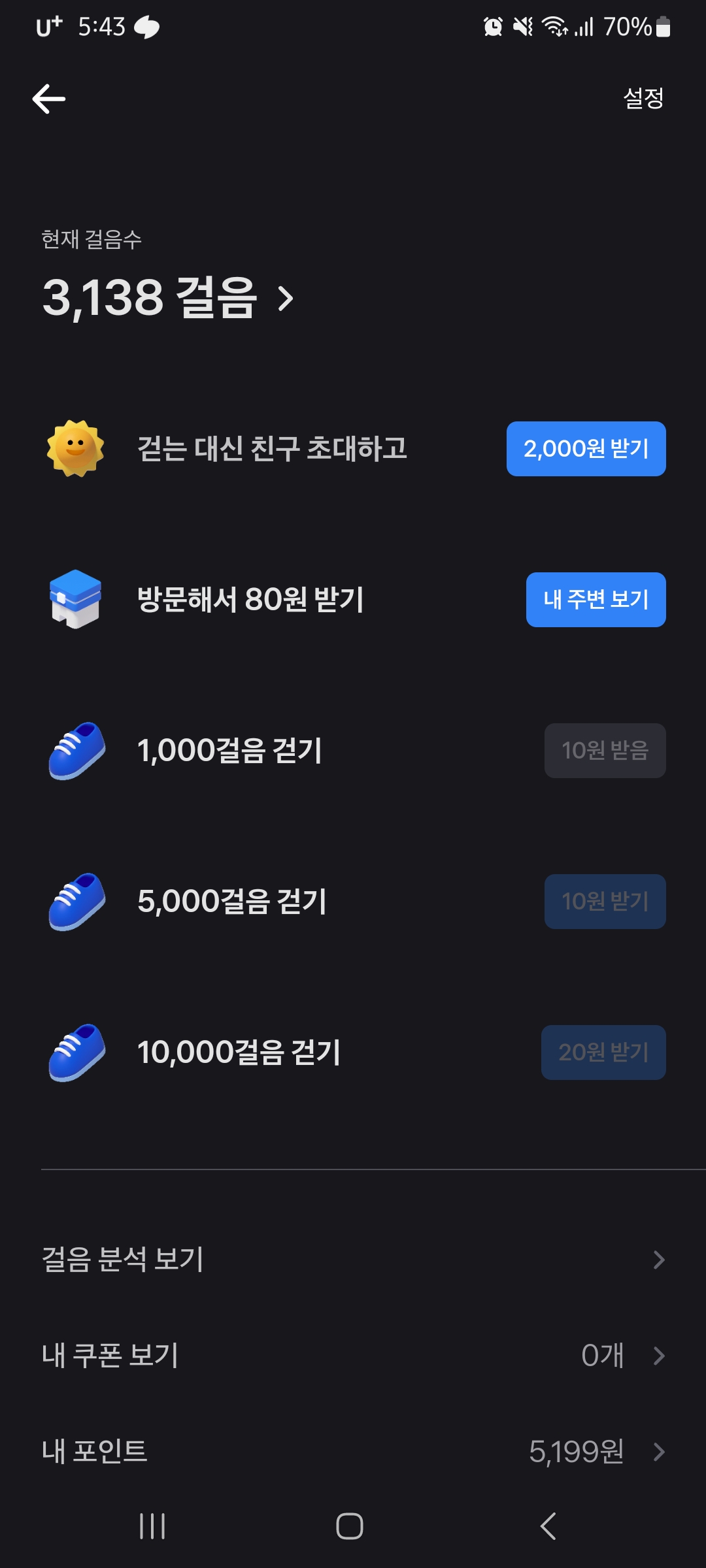
Task: Open 내 포인트 row
Action: pyautogui.click(x=353, y=1452)
